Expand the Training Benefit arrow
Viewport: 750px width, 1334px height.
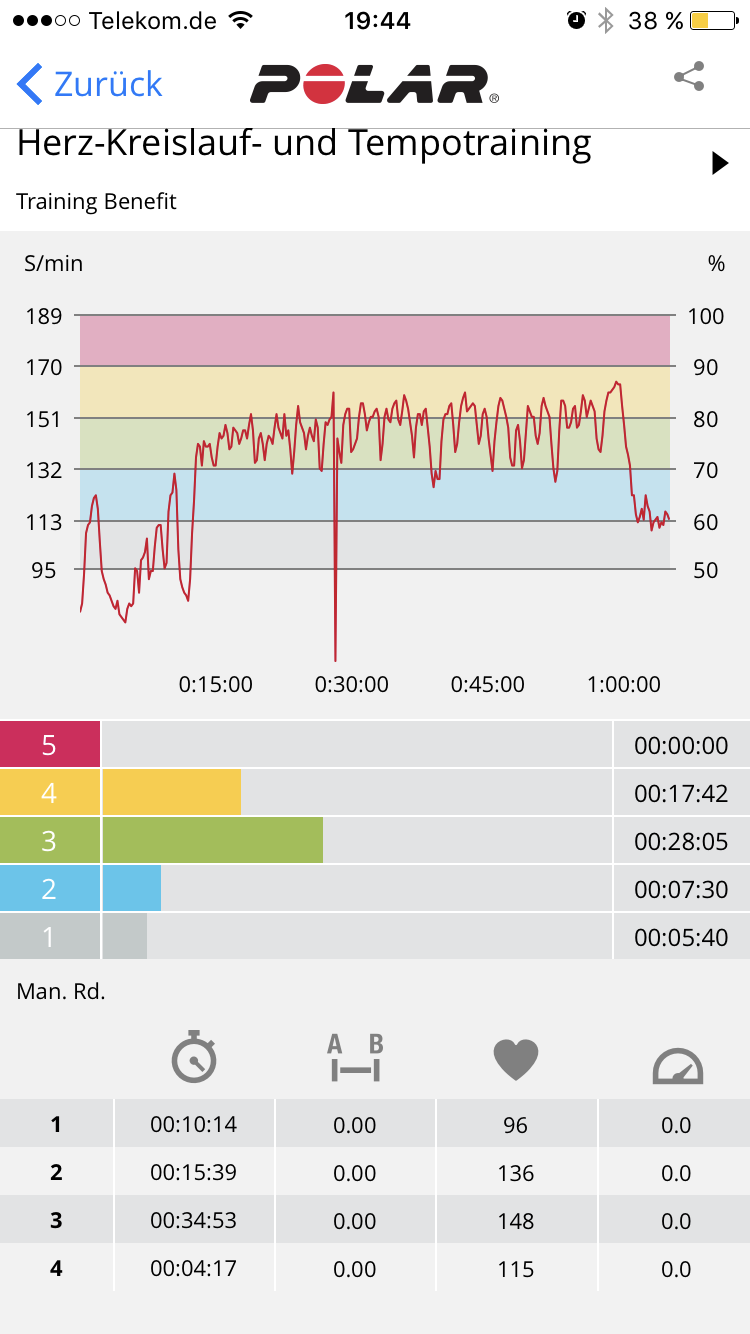pos(719,163)
